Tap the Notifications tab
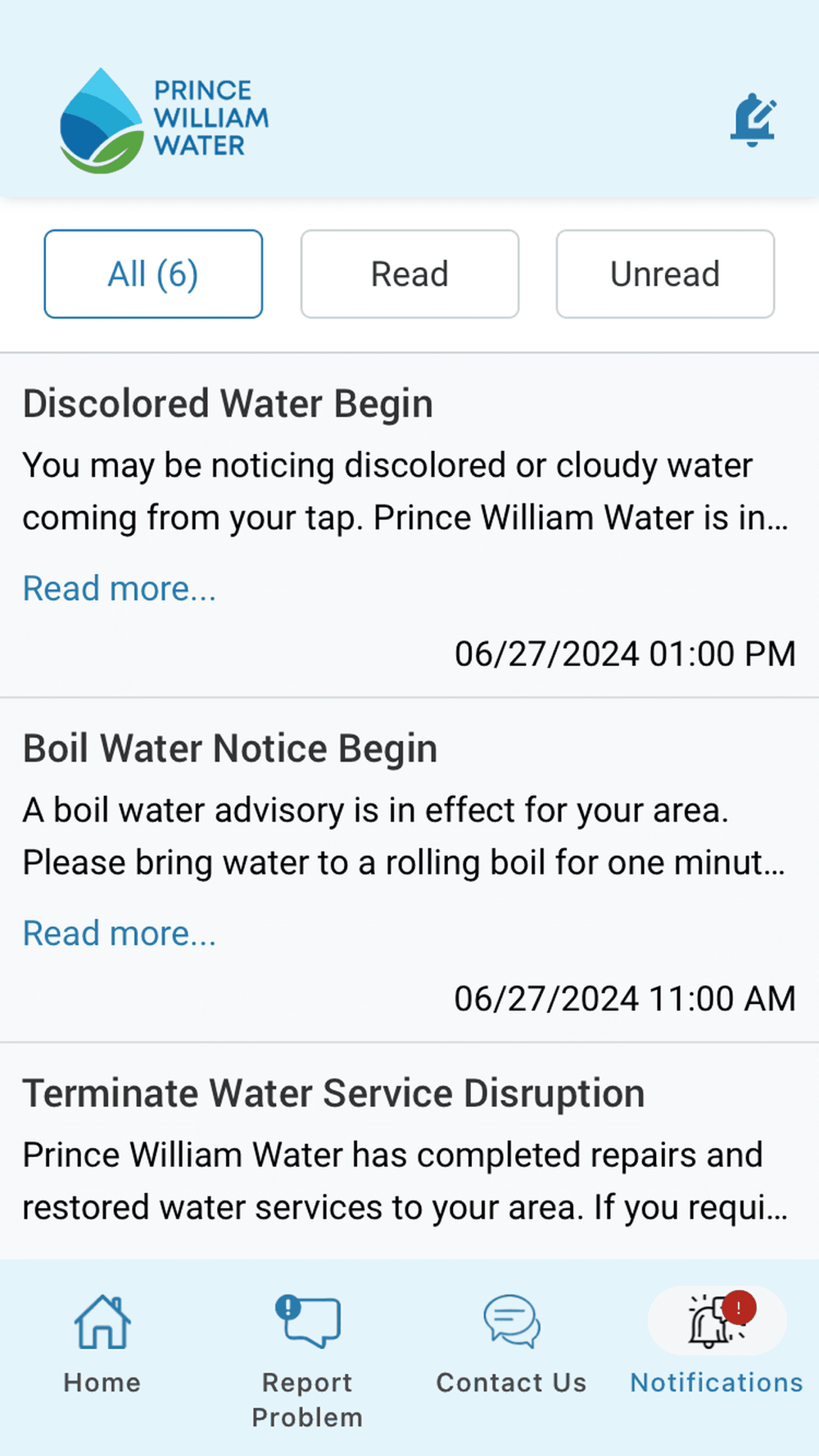Screen dimensions: 819x1456 pyautogui.click(x=716, y=1343)
